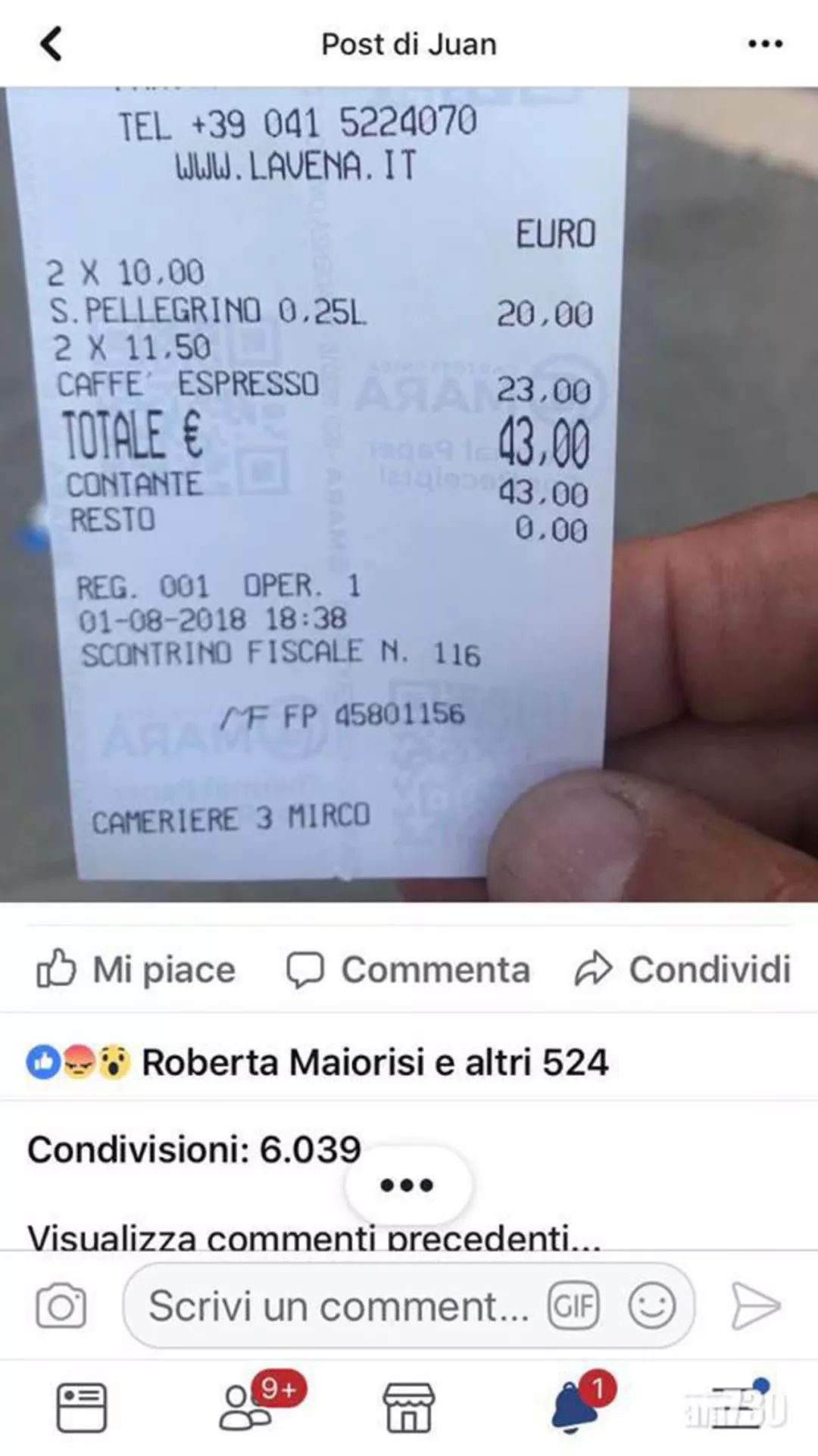
Task: Share the post via Condividi
Action: coord(683,970)
